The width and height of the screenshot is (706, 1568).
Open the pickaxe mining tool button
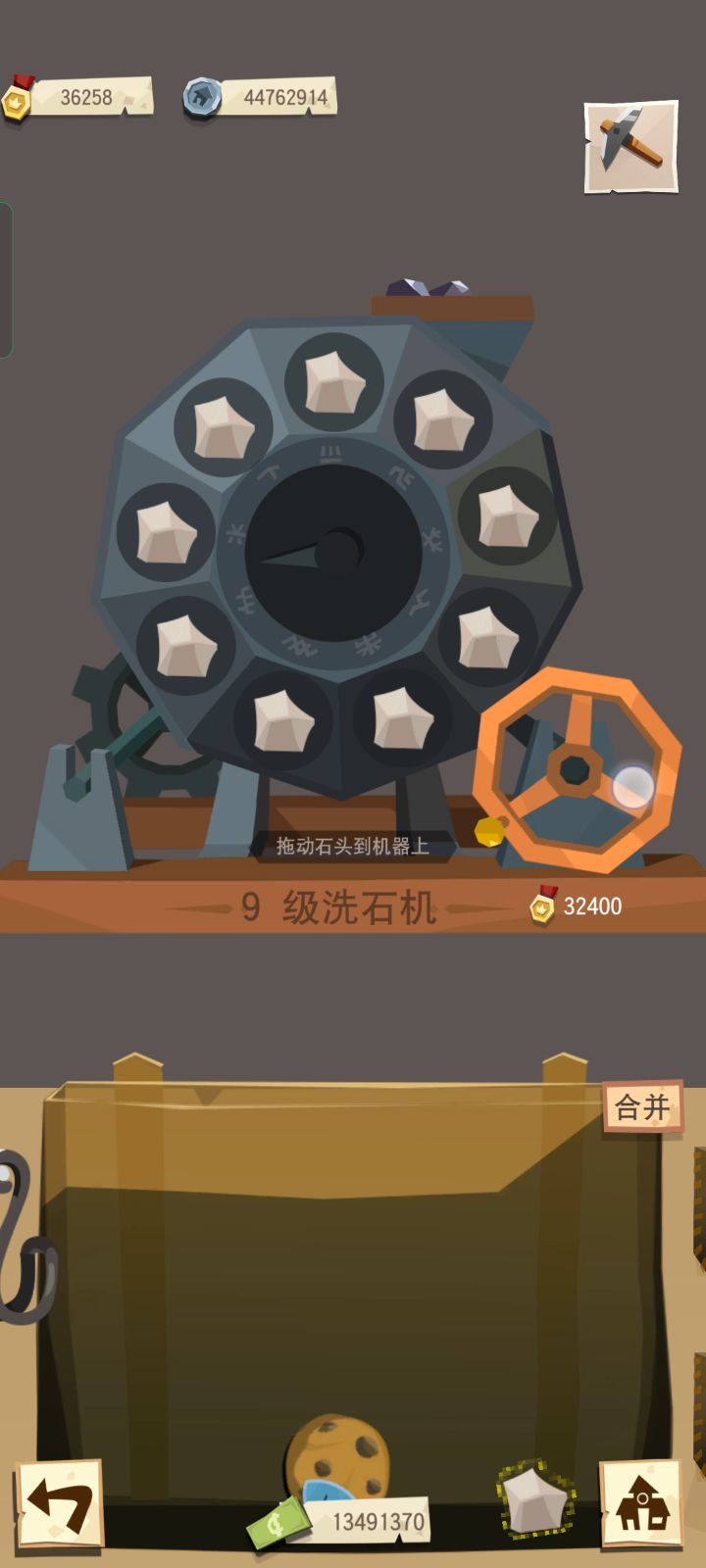tap(630, 147)
